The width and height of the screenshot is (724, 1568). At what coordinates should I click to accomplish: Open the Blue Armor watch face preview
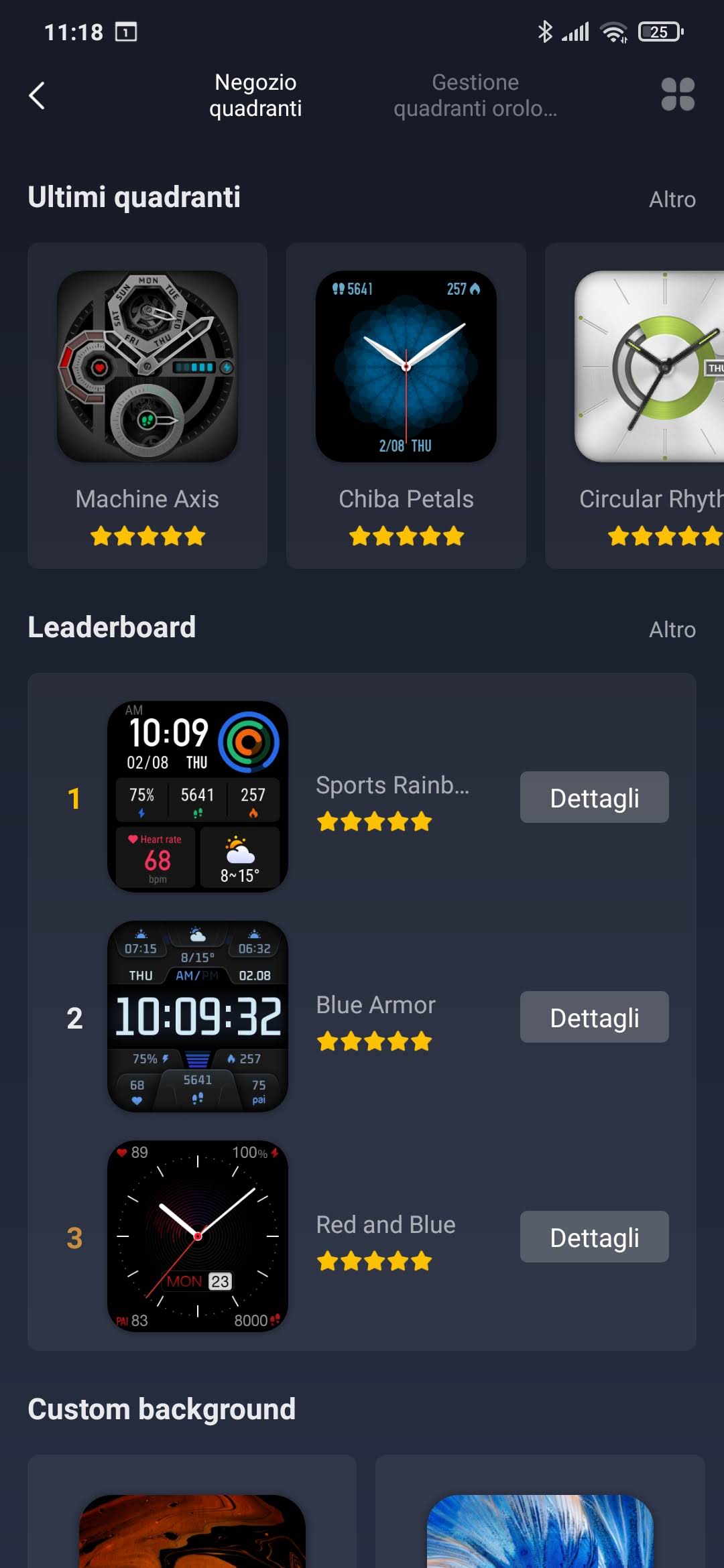pyautogui.click(x=198, y=1017)
